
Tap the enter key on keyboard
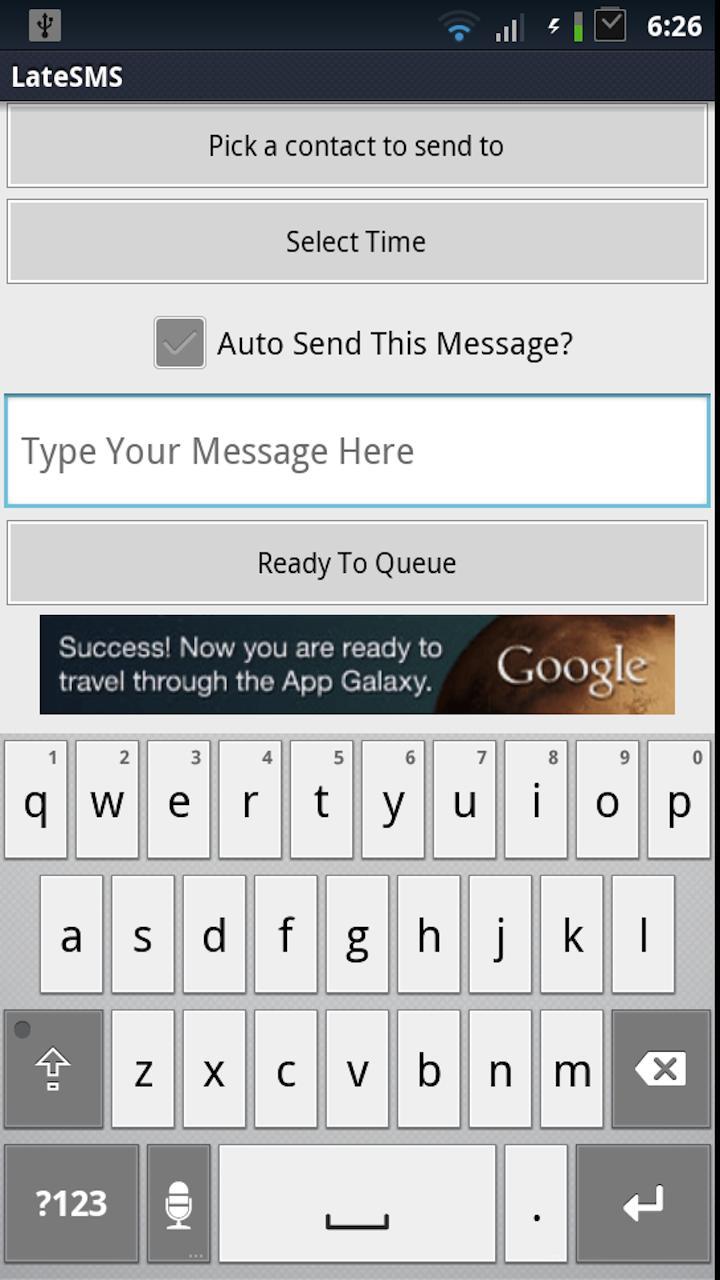click(x=643, y=1204)
